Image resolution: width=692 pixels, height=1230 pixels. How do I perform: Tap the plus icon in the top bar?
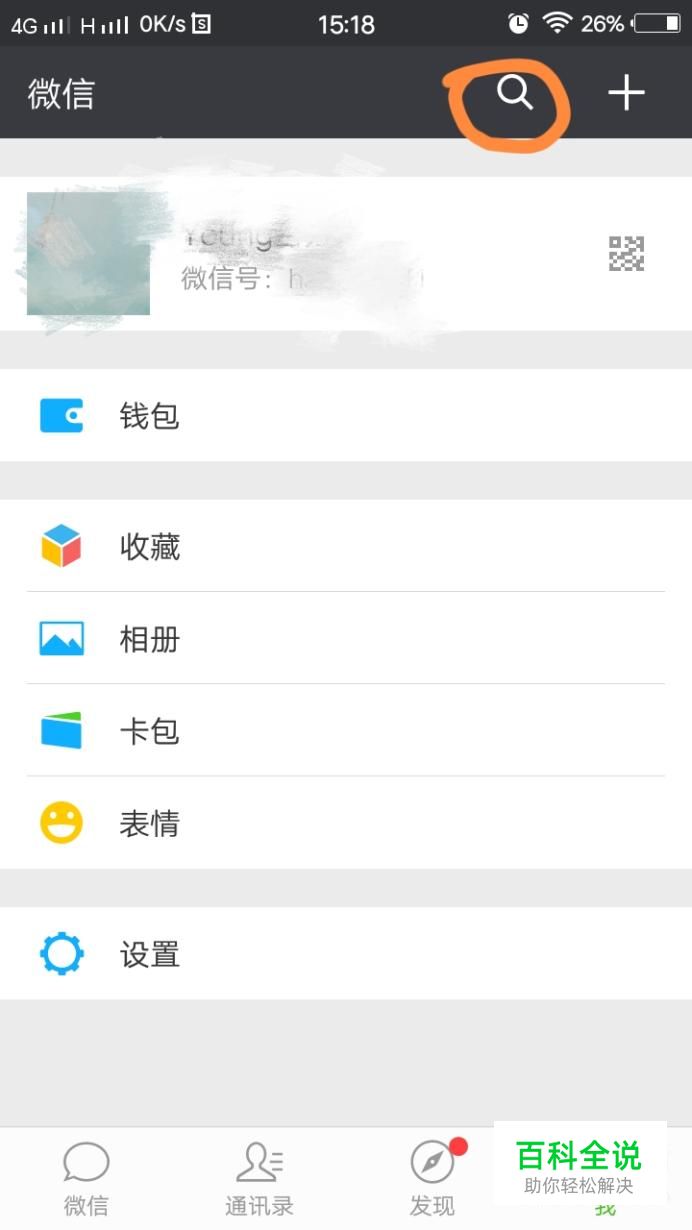(x=626, y=94)
